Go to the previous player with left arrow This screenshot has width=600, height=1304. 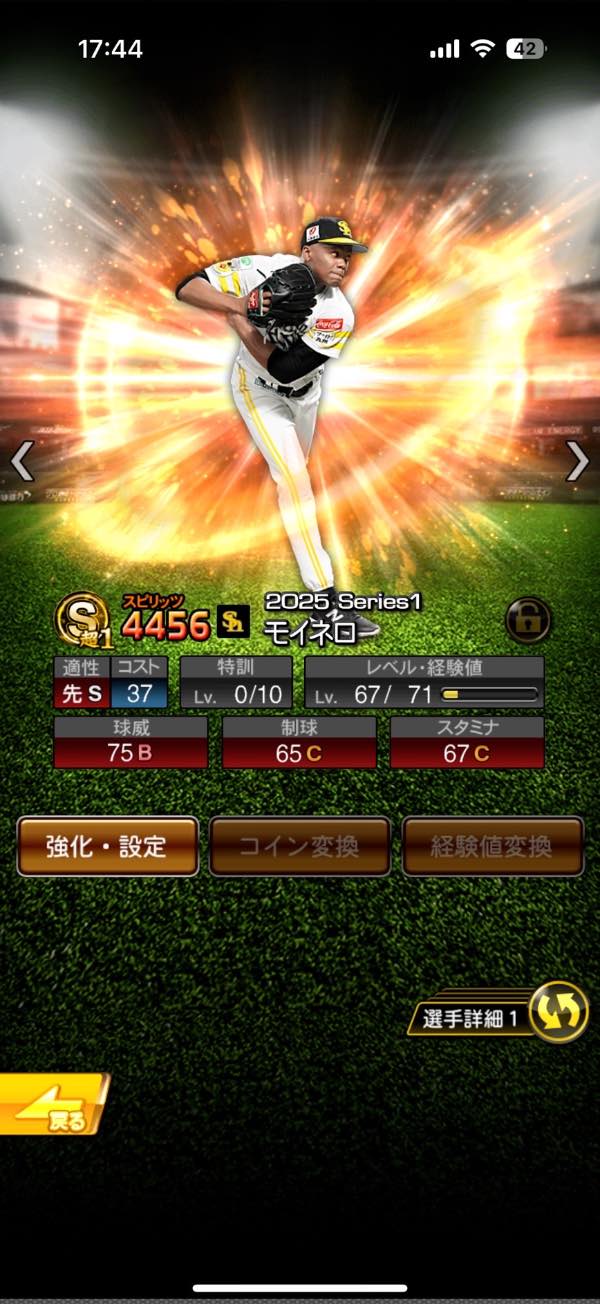pos(22,461)
